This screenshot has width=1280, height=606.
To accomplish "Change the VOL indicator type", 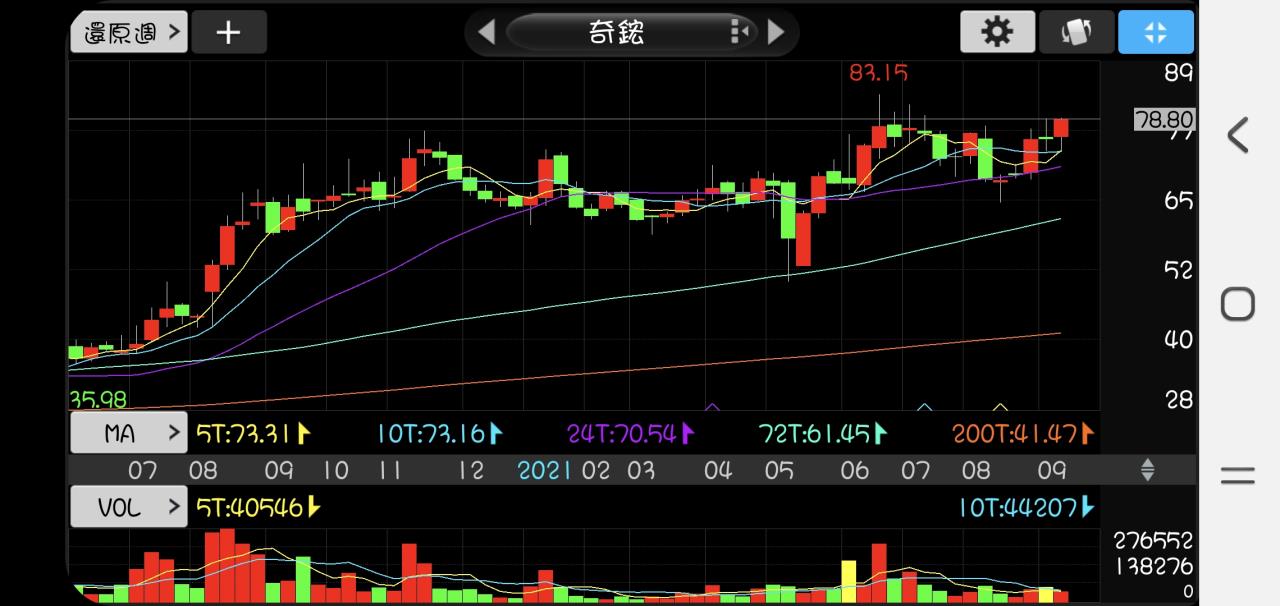I will (x=129, y=507).
